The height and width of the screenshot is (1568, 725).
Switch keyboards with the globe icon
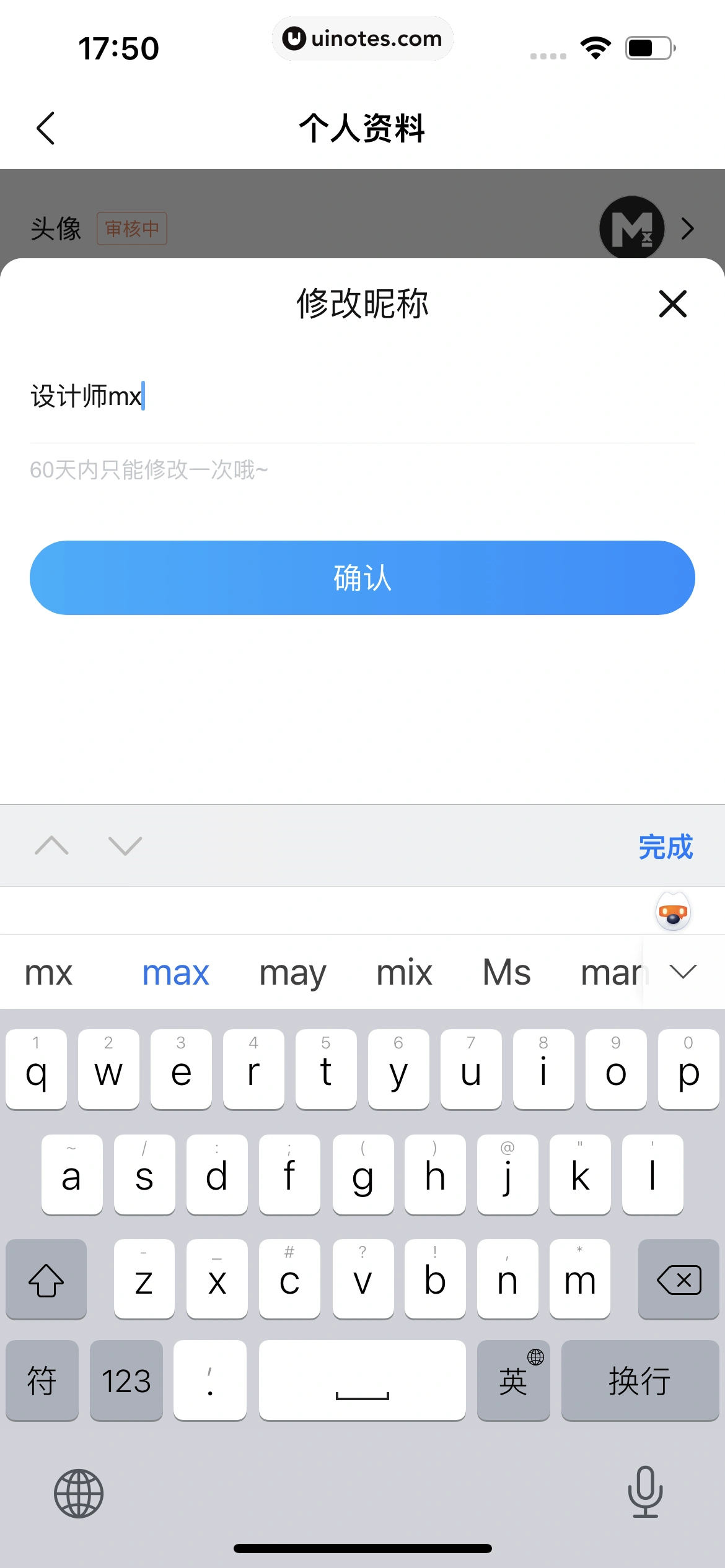pyautogui.click(x=79, y=1493)
